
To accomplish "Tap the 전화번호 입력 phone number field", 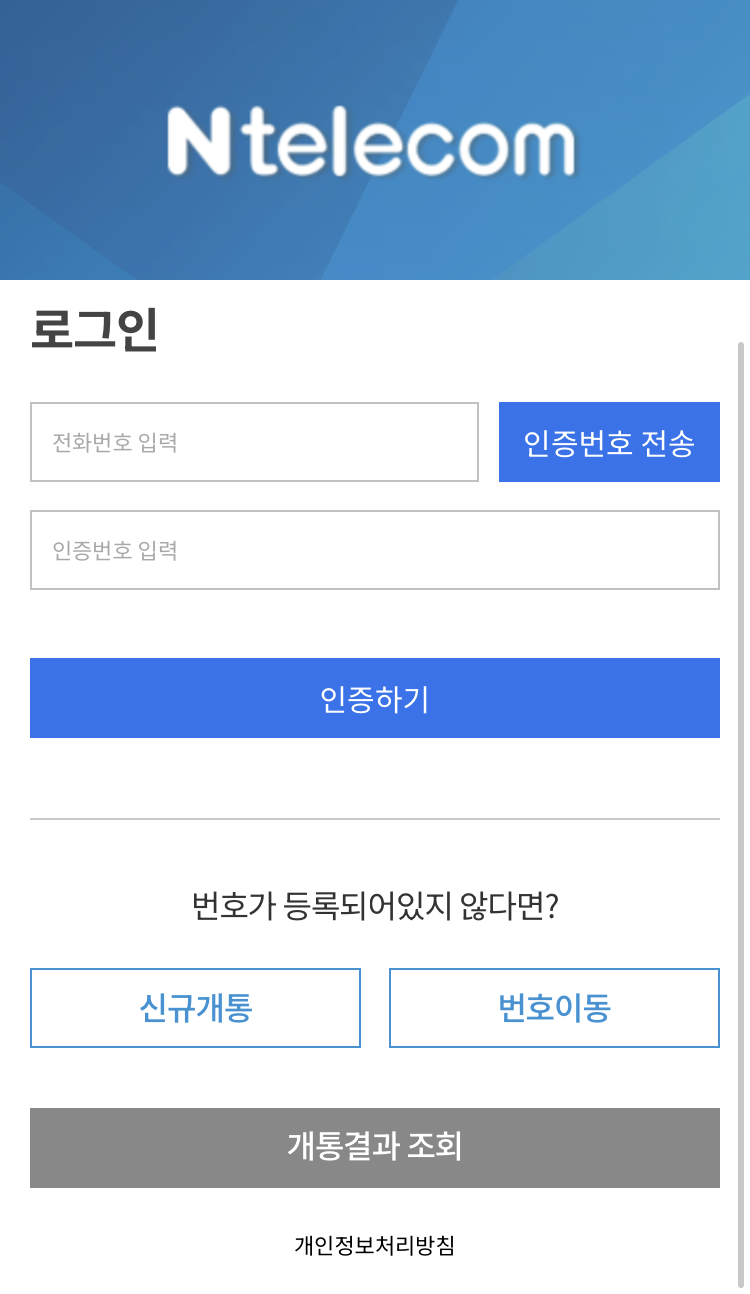I will point(254,442).
